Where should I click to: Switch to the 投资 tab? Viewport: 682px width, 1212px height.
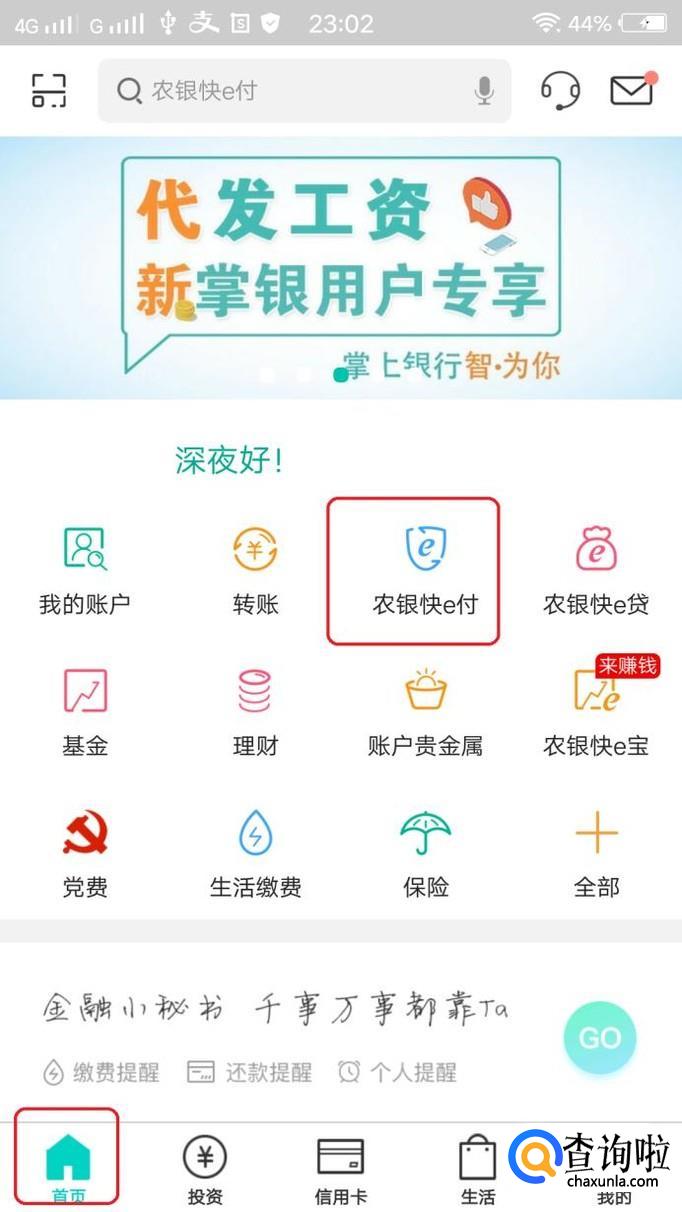[x=205, y=1170]
